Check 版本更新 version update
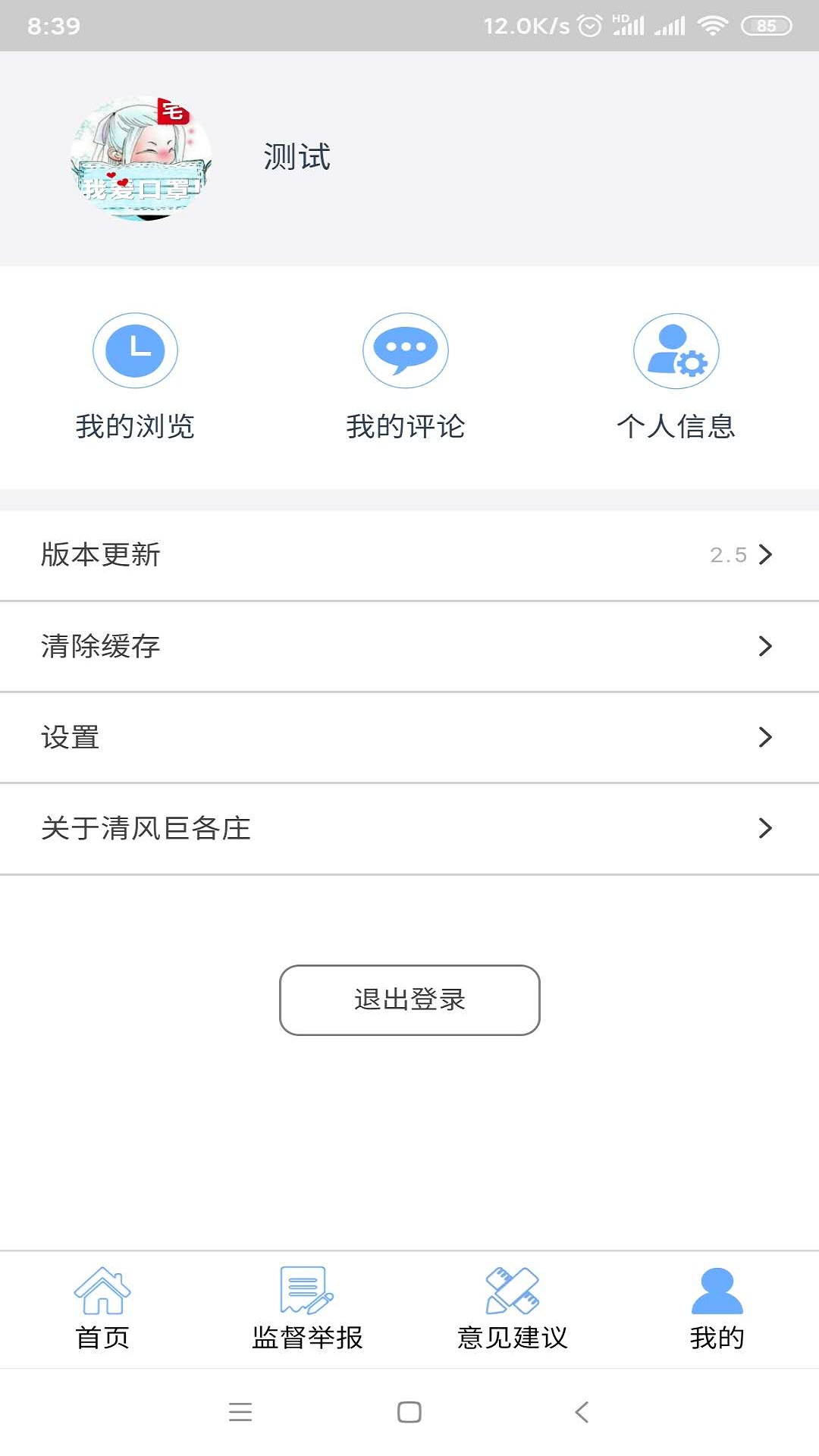This screenshot has height=1456, width=819. 409,555
